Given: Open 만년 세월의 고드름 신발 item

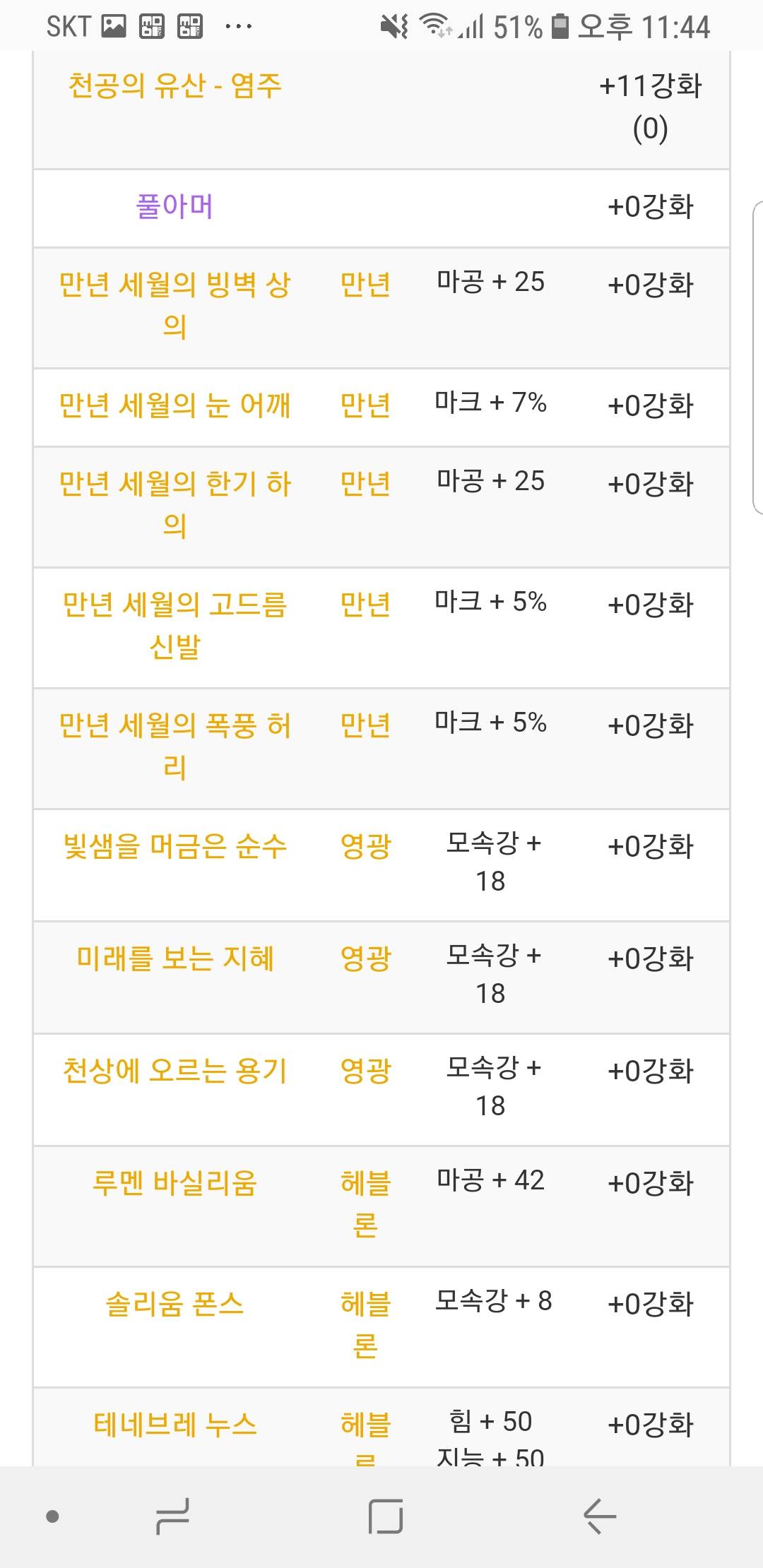Looking at the screenshot, I should [175, 626].
